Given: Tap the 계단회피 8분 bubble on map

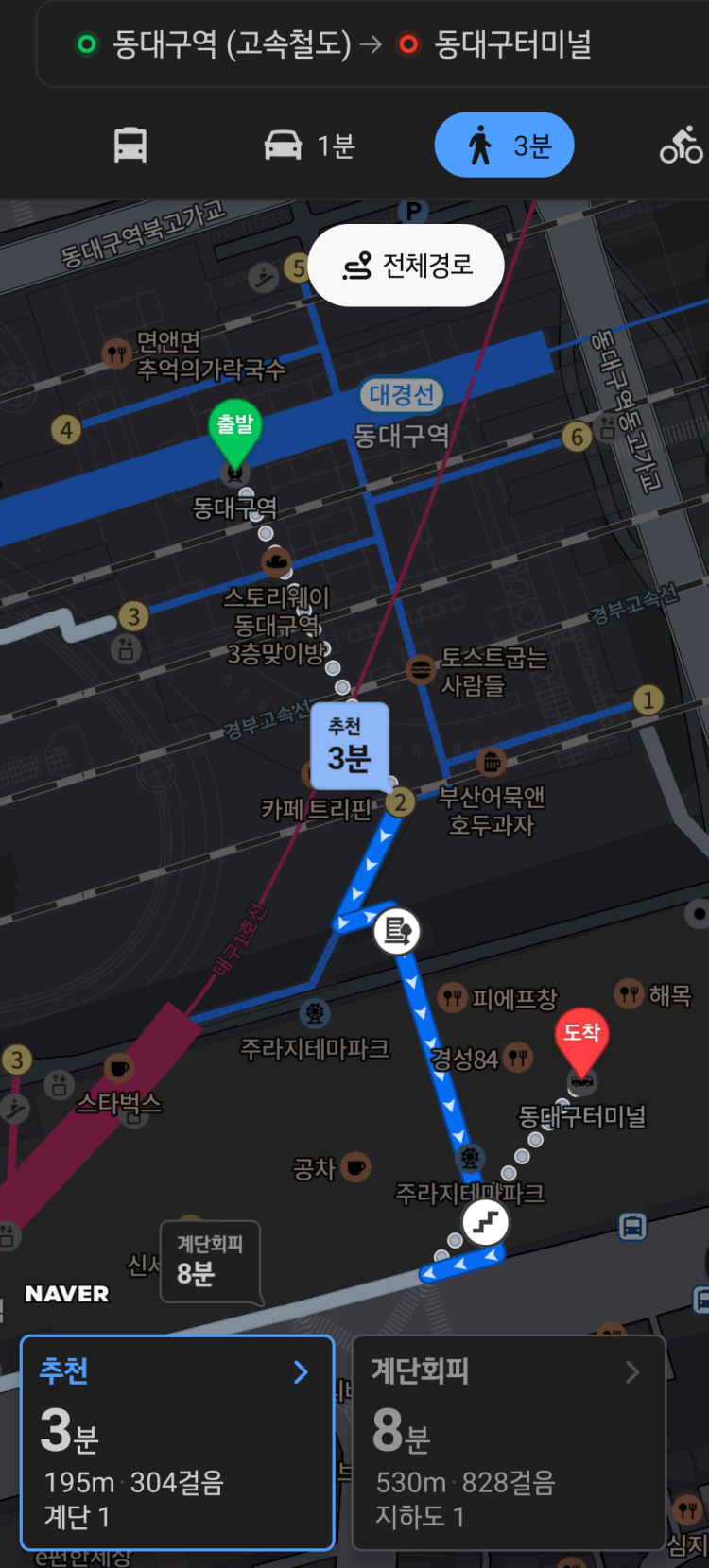Looking at the screenshot, I should click(x=210, y=1260).
